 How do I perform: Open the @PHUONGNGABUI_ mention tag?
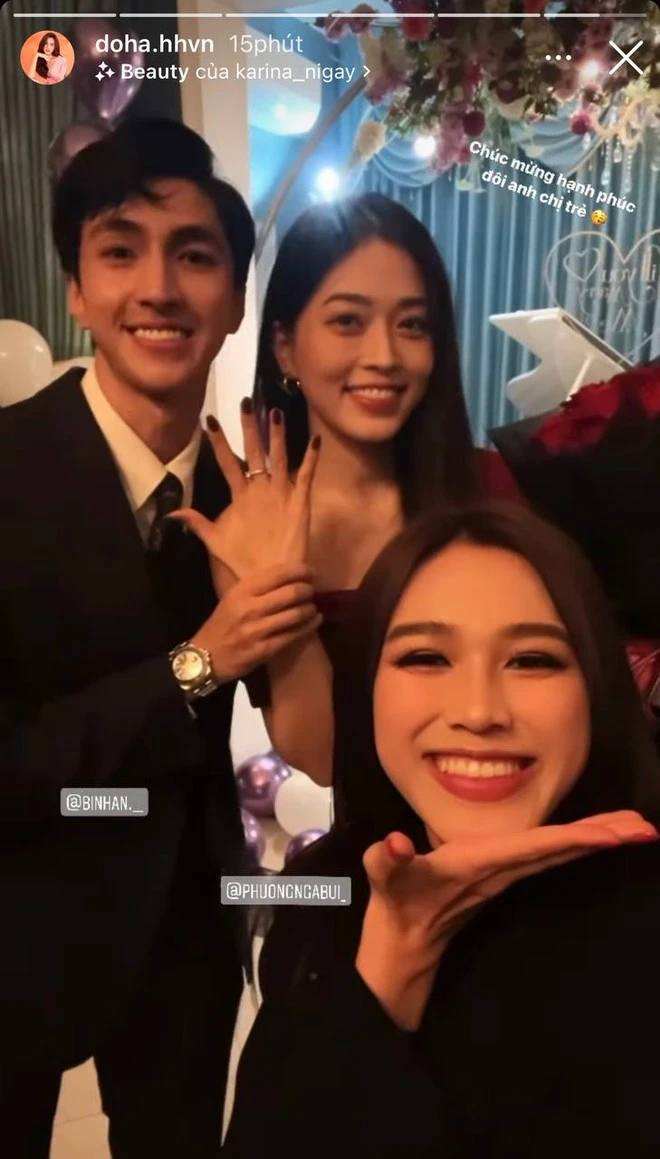pyautogui.click(x=285, y=891)
